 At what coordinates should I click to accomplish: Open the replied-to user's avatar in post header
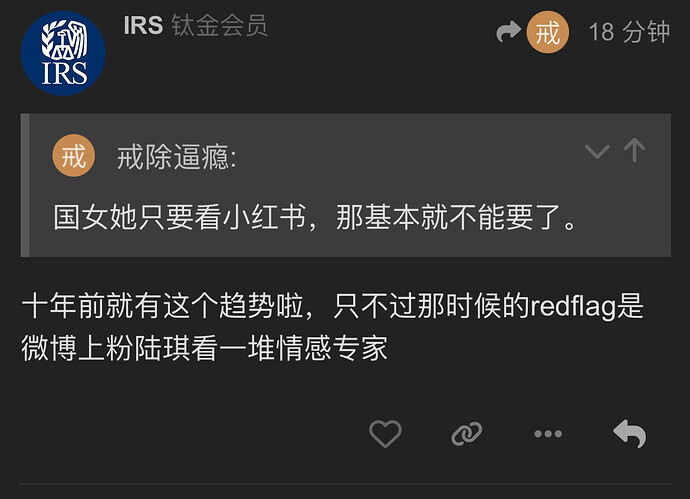tap(547, 32)
